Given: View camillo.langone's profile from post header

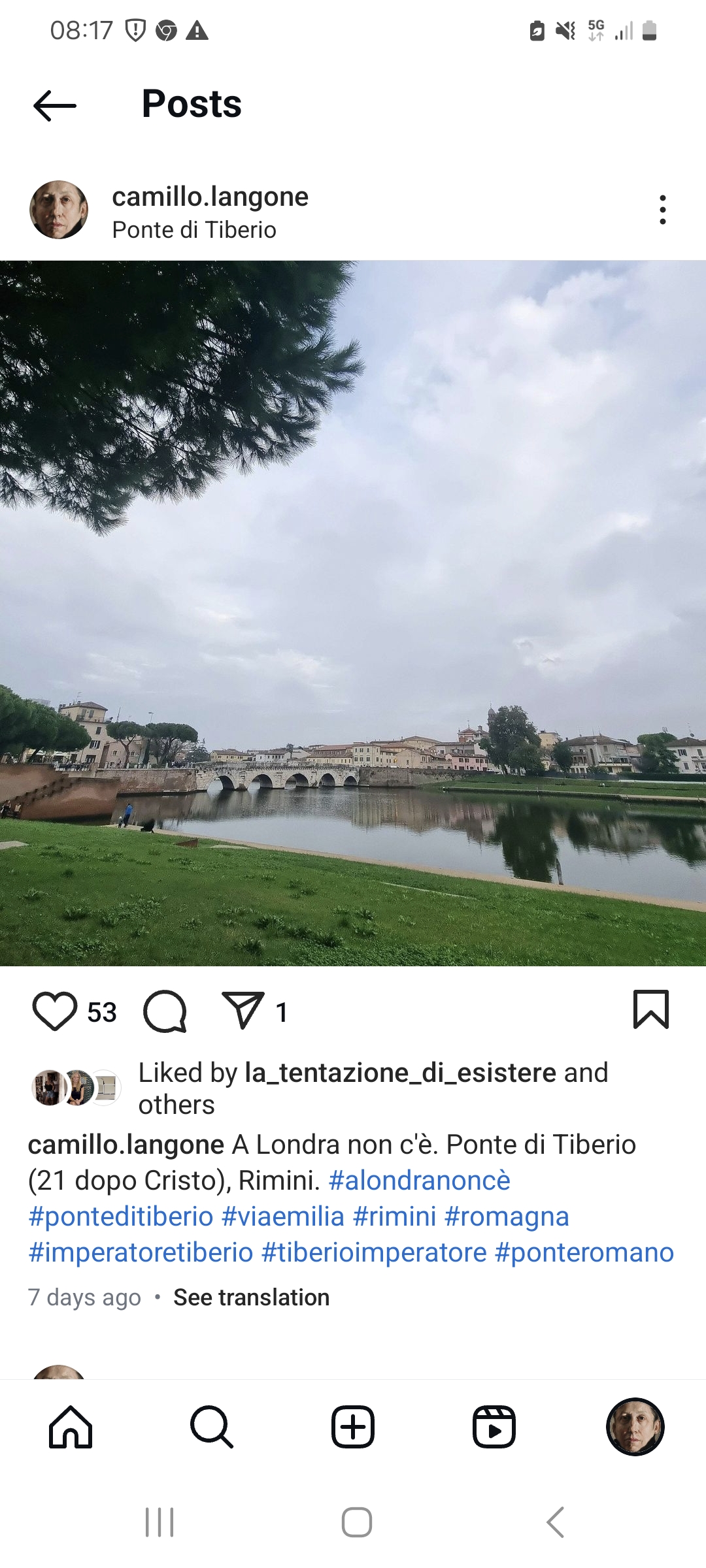Looking at the screenshot, I should [x=210, y=197].
